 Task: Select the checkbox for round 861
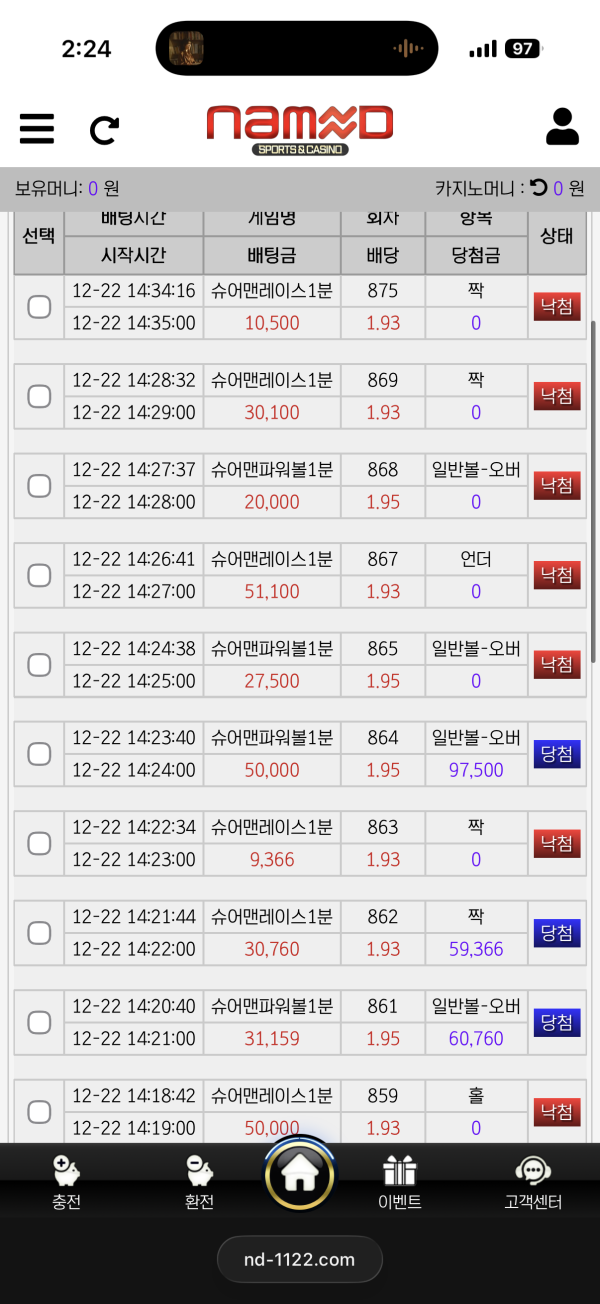[39, 1022]
